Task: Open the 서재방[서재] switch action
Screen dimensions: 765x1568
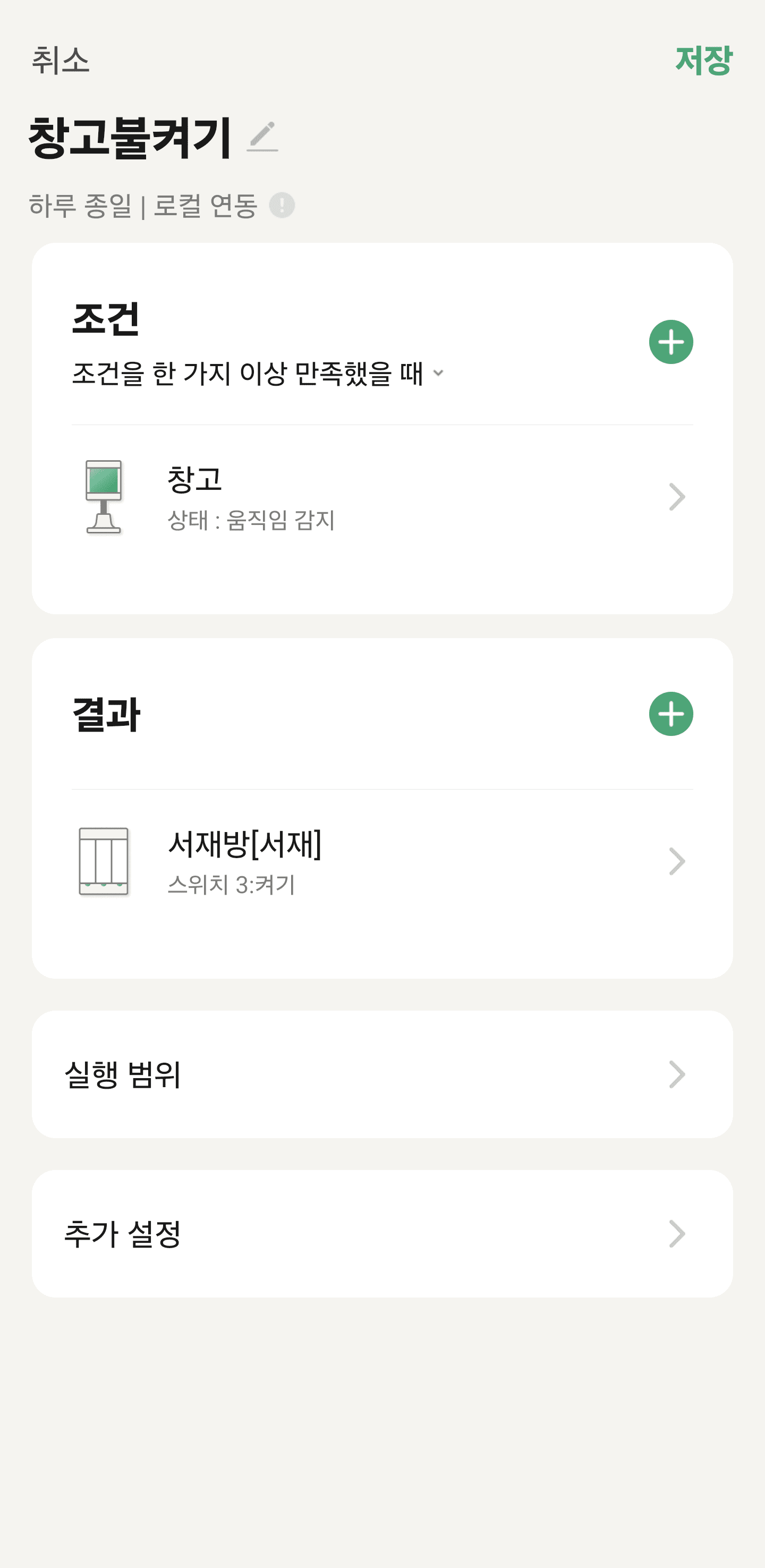Action: pos(382,861)
